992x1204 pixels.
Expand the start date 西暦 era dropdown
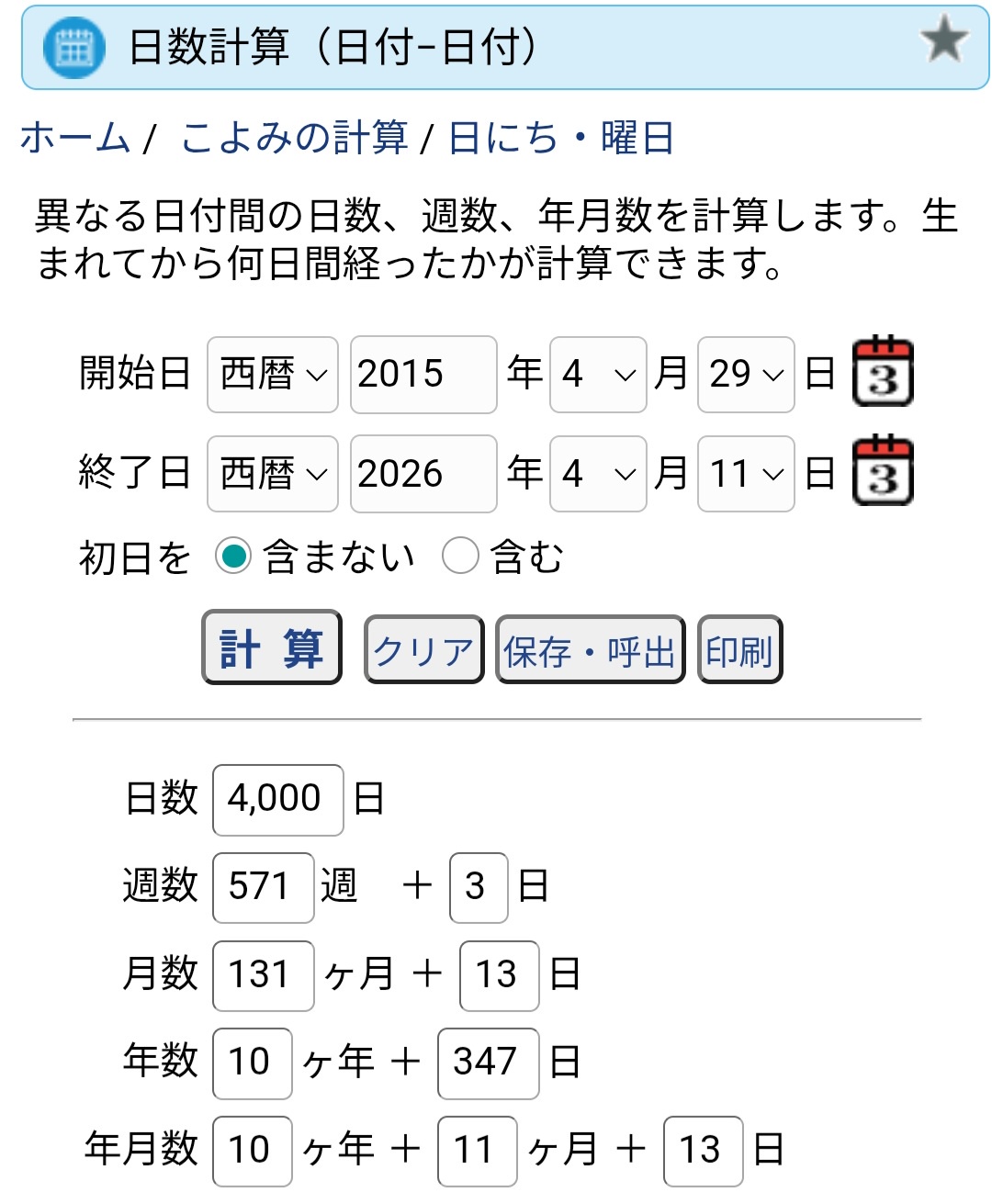(273, 374)
